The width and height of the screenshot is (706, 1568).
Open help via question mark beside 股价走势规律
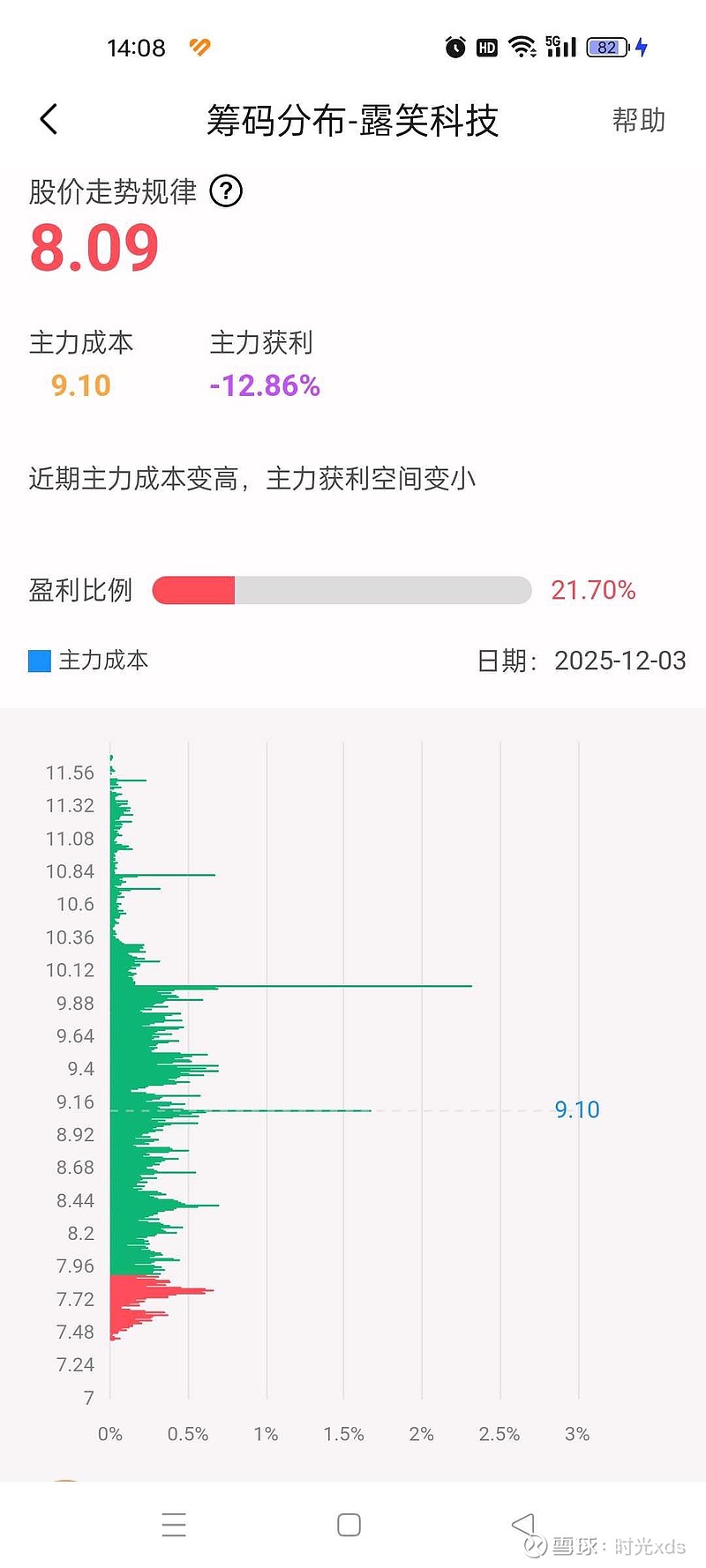coord(227,191)
